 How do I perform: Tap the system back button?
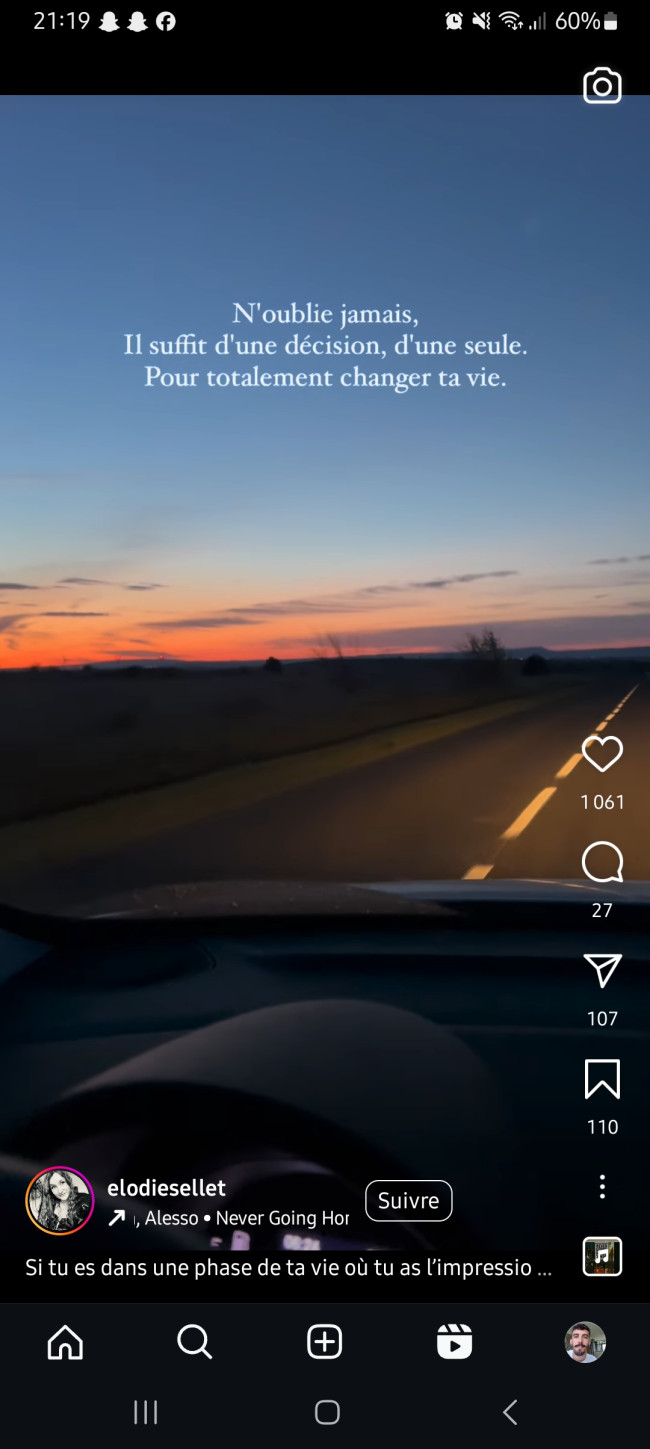click(509, 1412)
